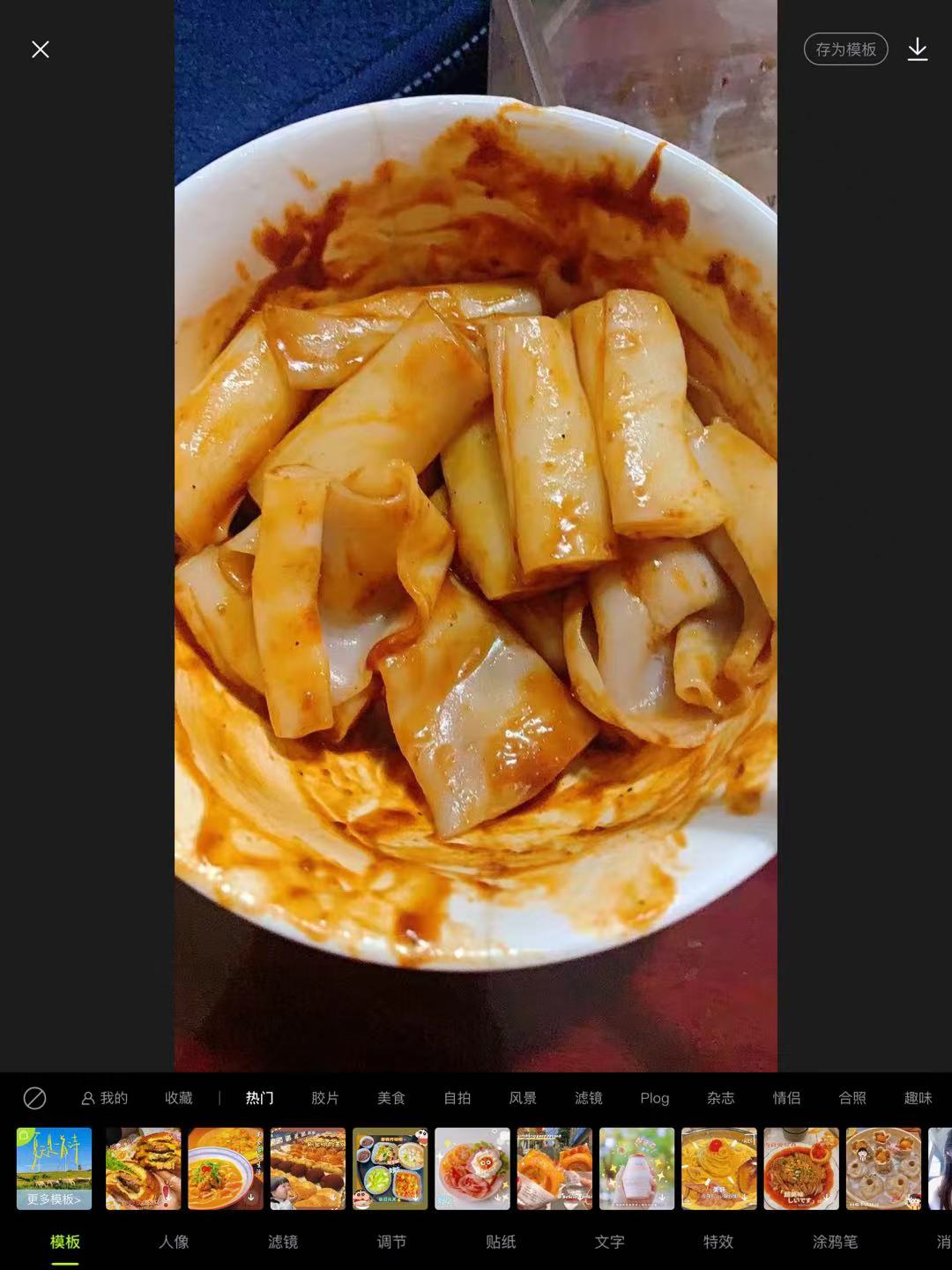This screenshot has width=952, height=1270.
Task: Open the 人像 editing tool
Action: (174, 1242)
